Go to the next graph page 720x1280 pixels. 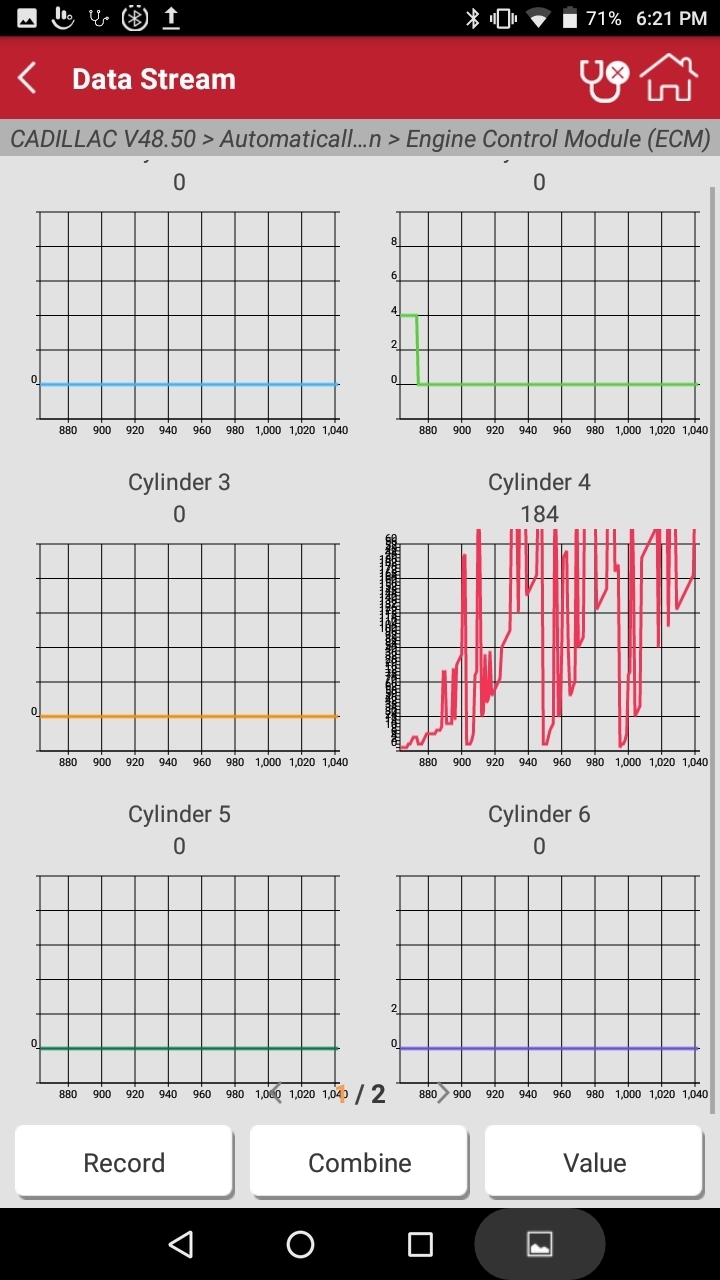[443, 1093]
